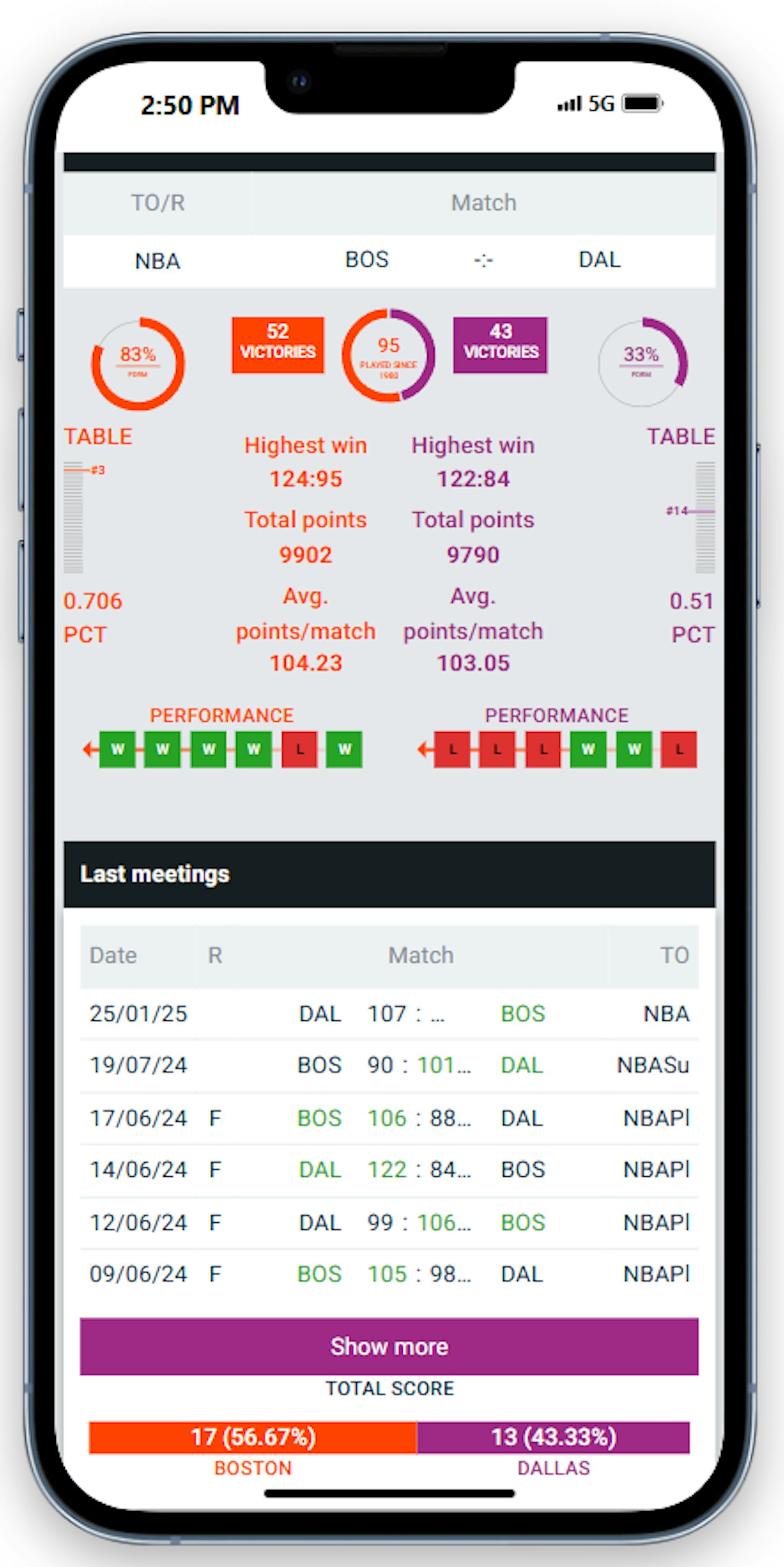784x1567 pixels.
Task: Open the 12/06/24 DAL vs BOS final
Action: click(x=389, y=1222)
